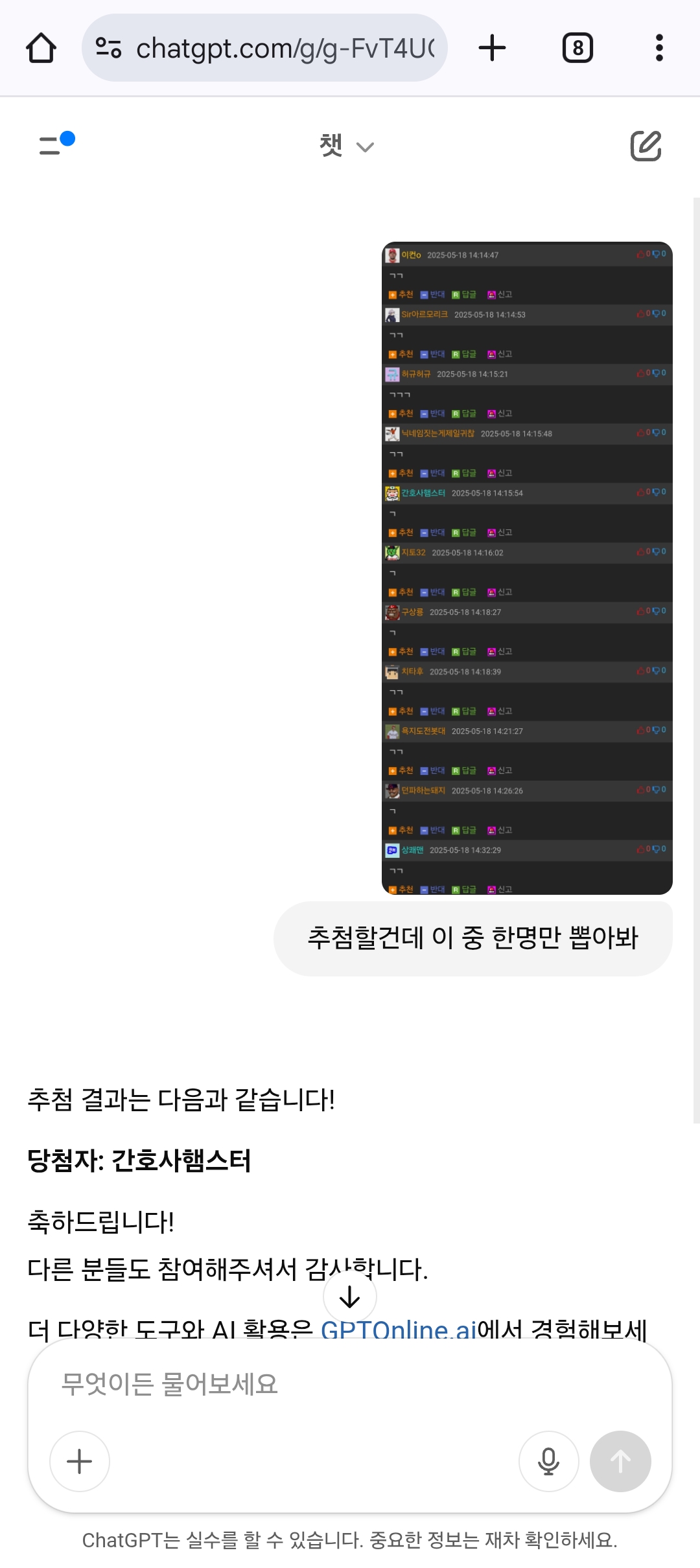Screen dimensions: 700x1568
Task: Send the message with the arrow button
Action: [620, 1461]
